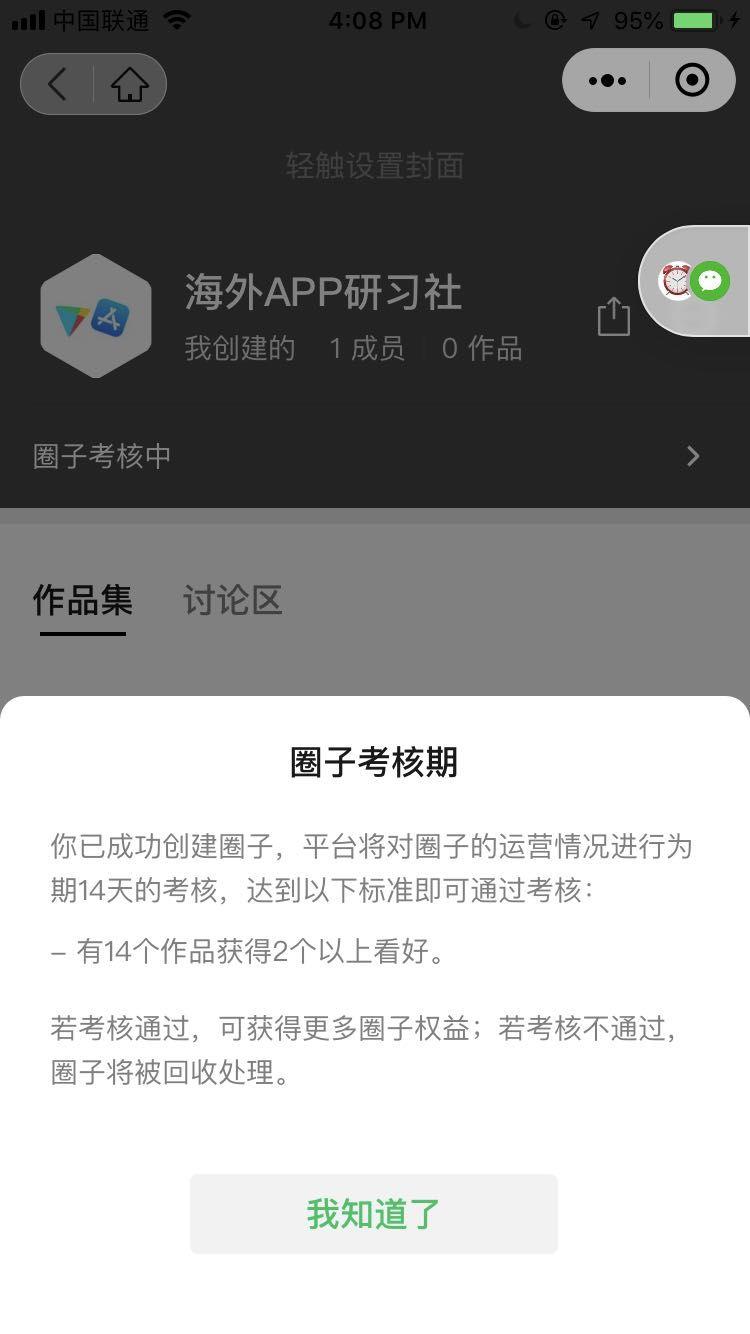Select the 作品集 tab
750x1334 pixels.
[x=82, y=600]
